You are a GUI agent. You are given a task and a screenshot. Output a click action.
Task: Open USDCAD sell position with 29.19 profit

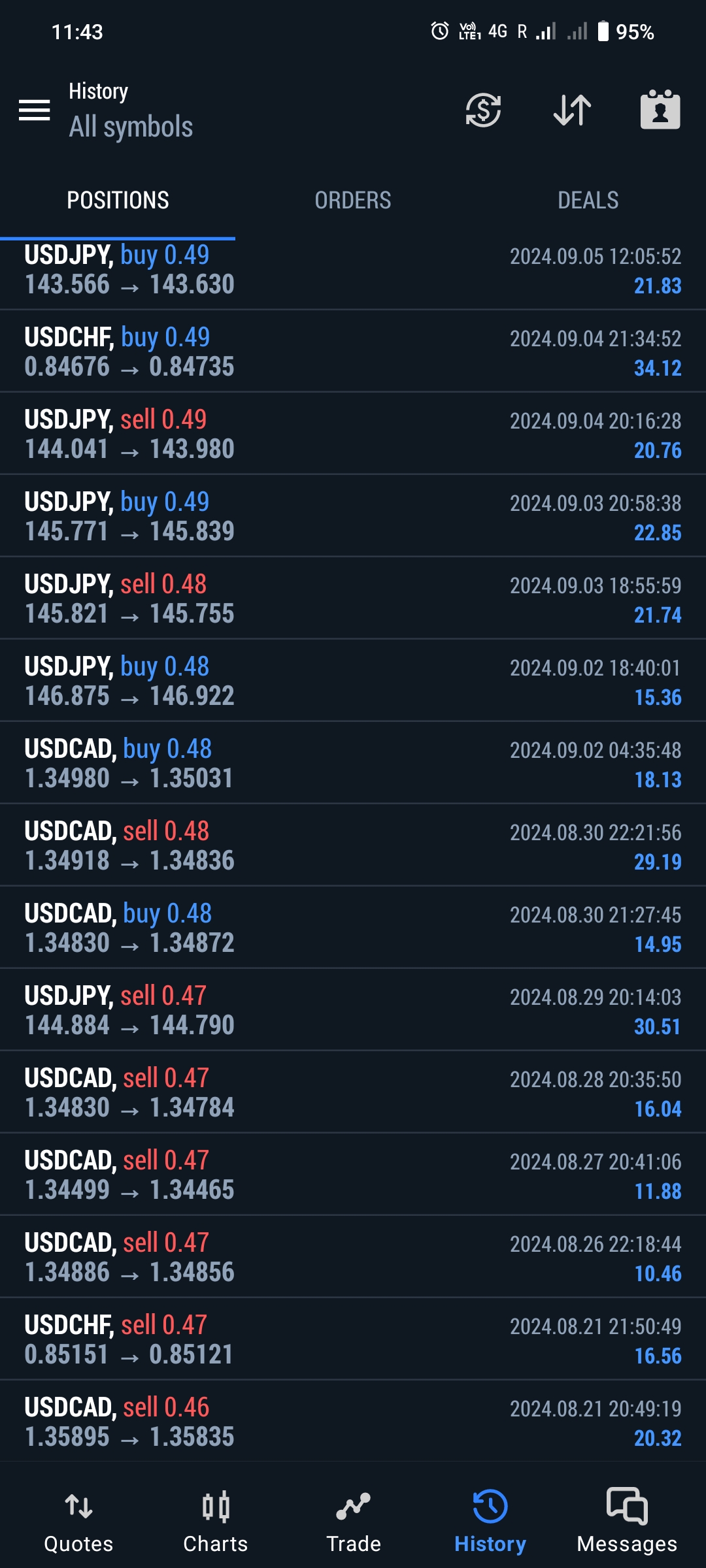tap(353, 846)
